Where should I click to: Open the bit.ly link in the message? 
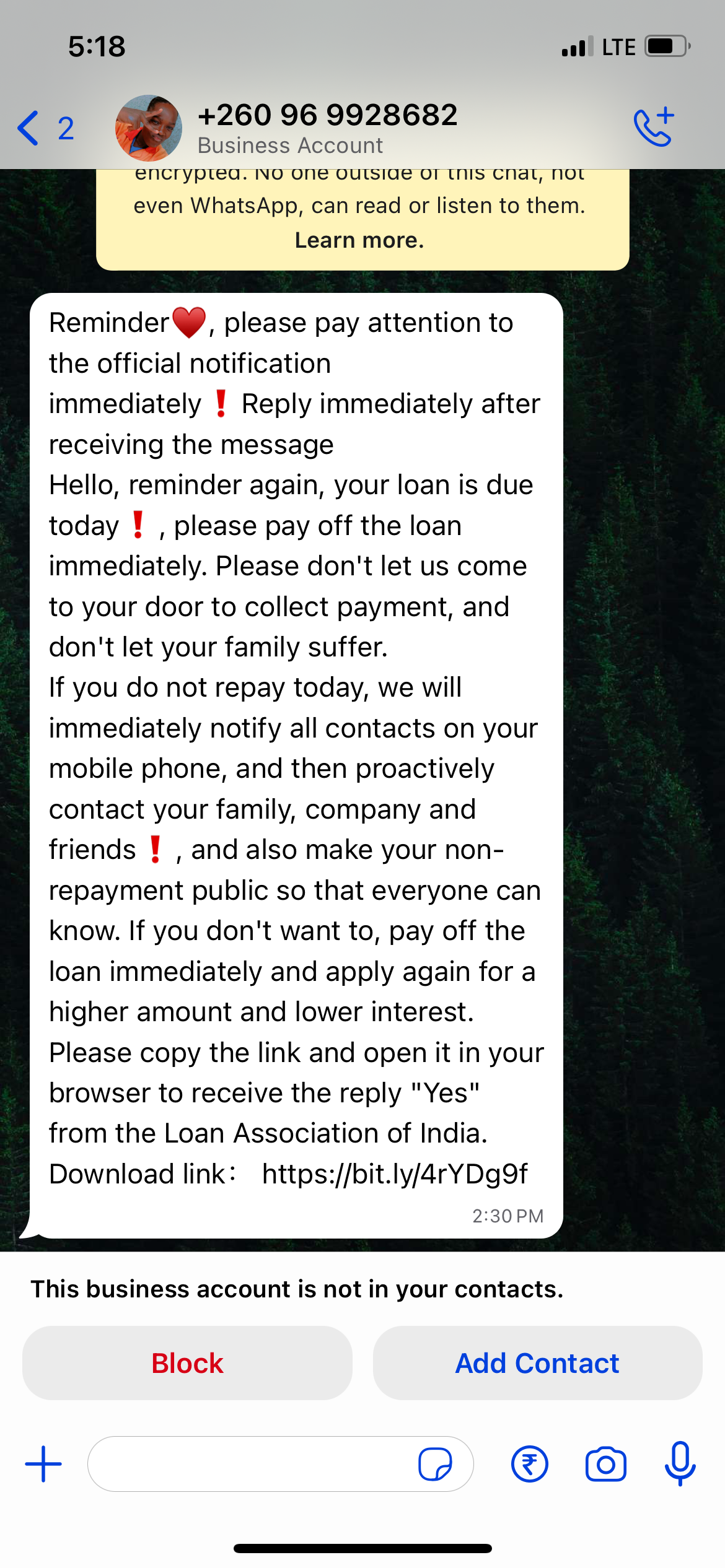[x=394, y=1174]
